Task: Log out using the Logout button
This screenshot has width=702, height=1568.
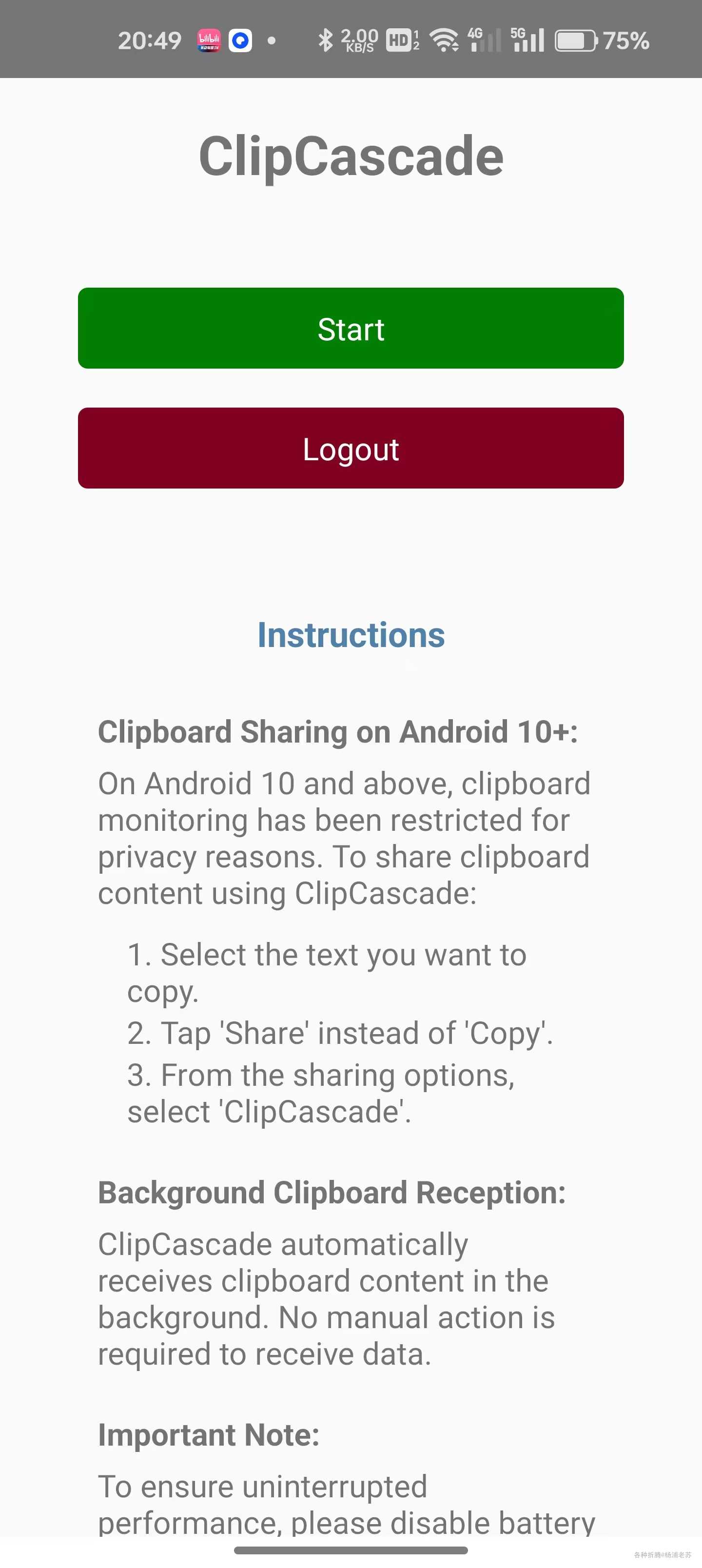Action: pyautogui.click(x=351, y=448)
